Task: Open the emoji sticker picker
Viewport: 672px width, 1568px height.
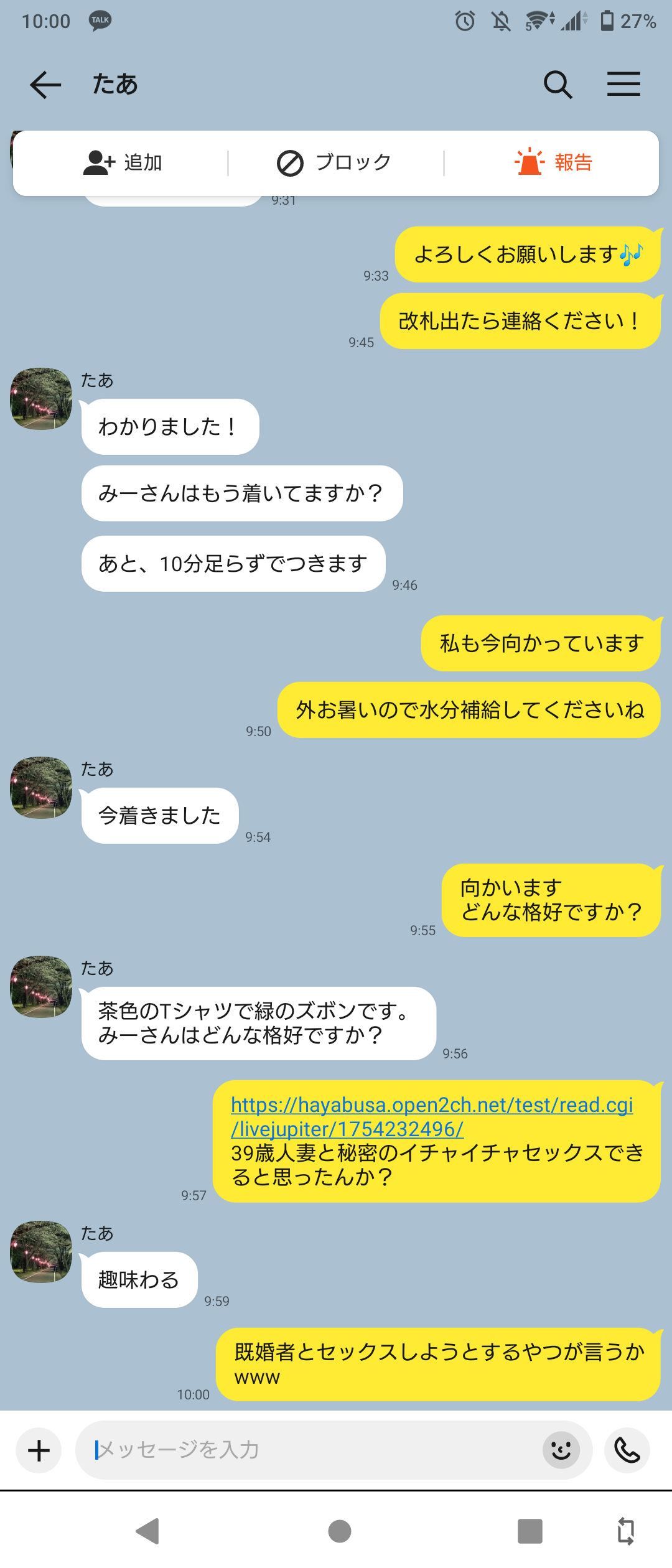Action: [x=561, y=1450]
